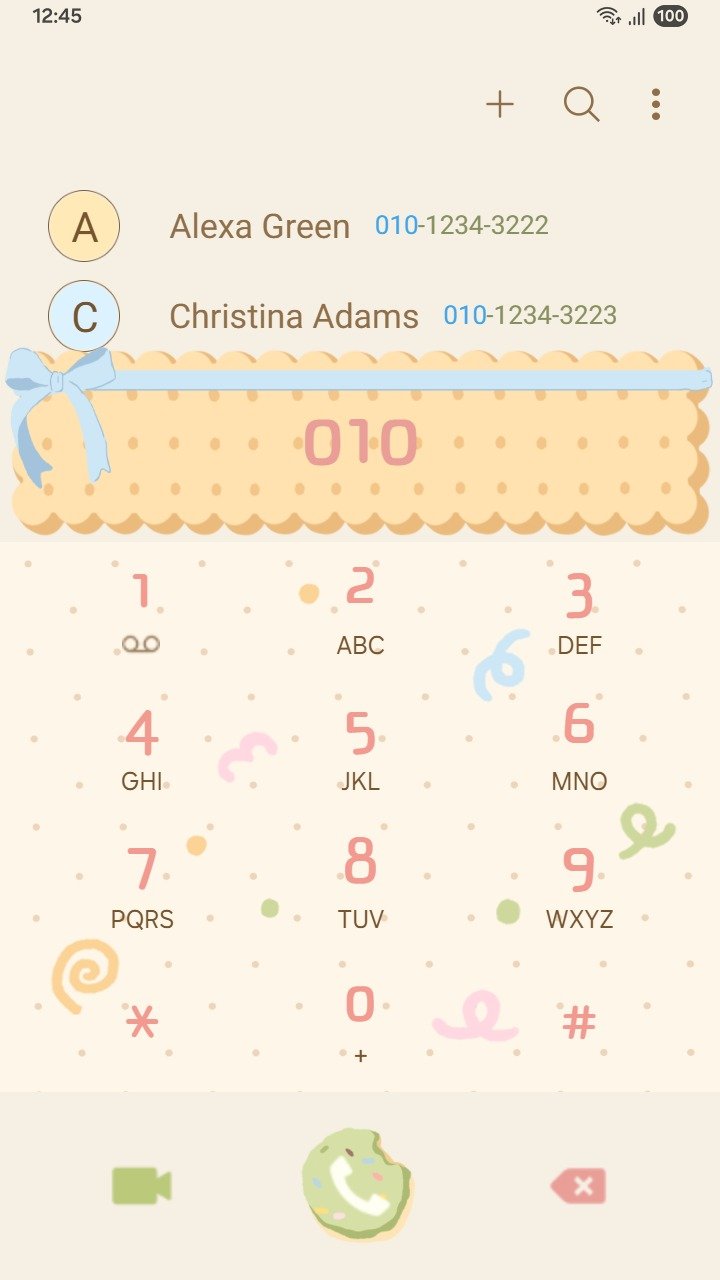This screenshot has height=1280, width=720.
Task: Dial the 1 voicemail key
Action: (142, 610)
